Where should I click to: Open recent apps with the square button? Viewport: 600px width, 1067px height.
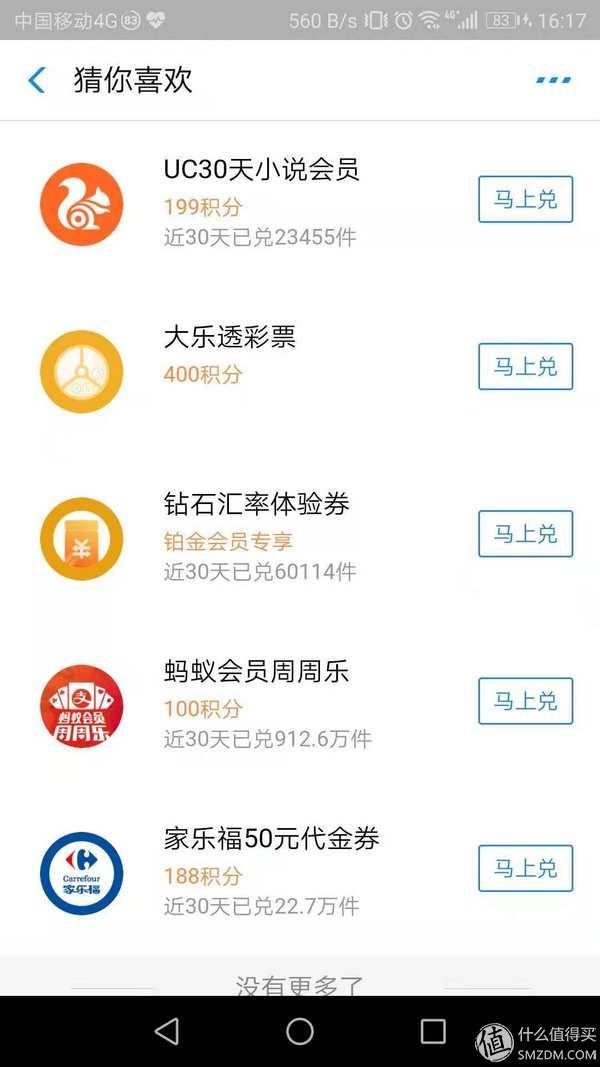coord(433,1032)
